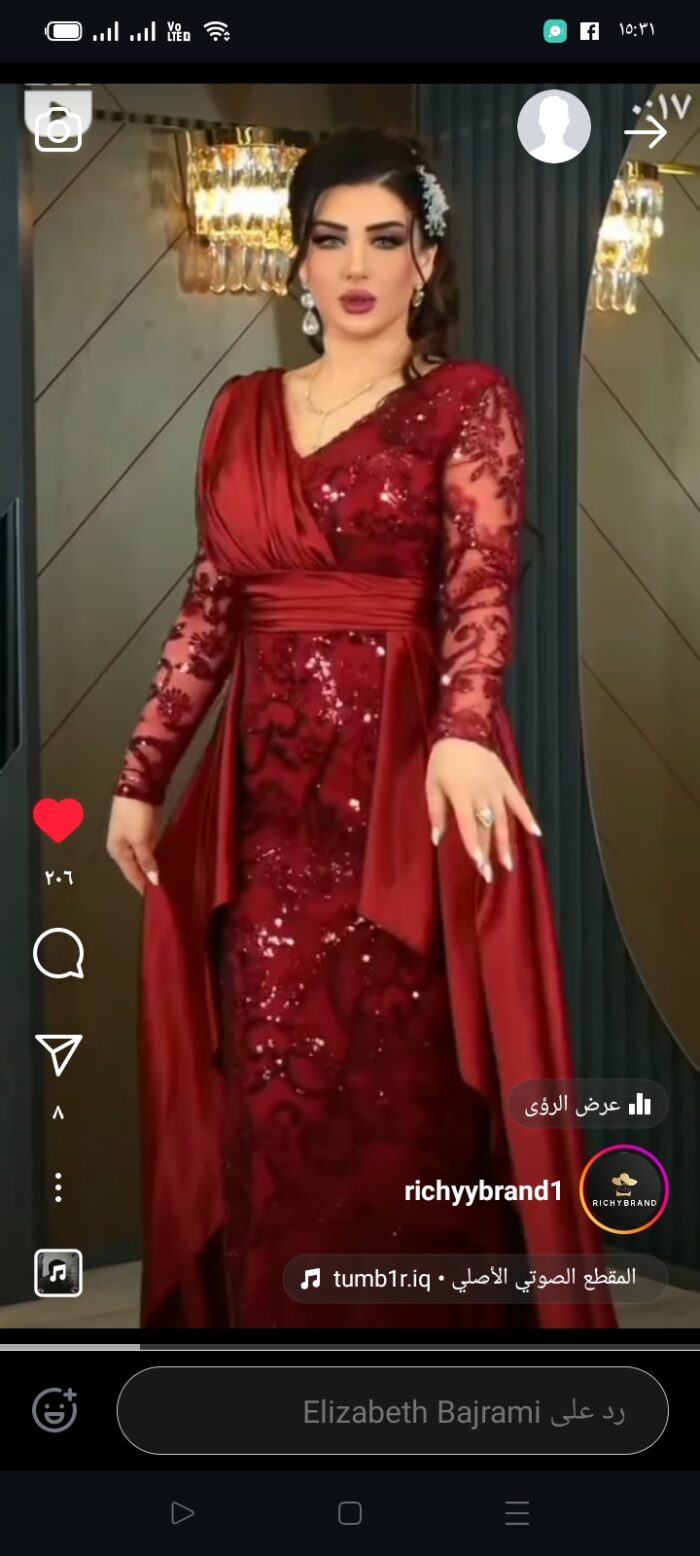
Task: Open the three-dot overflow menu
Action: 58,1187
